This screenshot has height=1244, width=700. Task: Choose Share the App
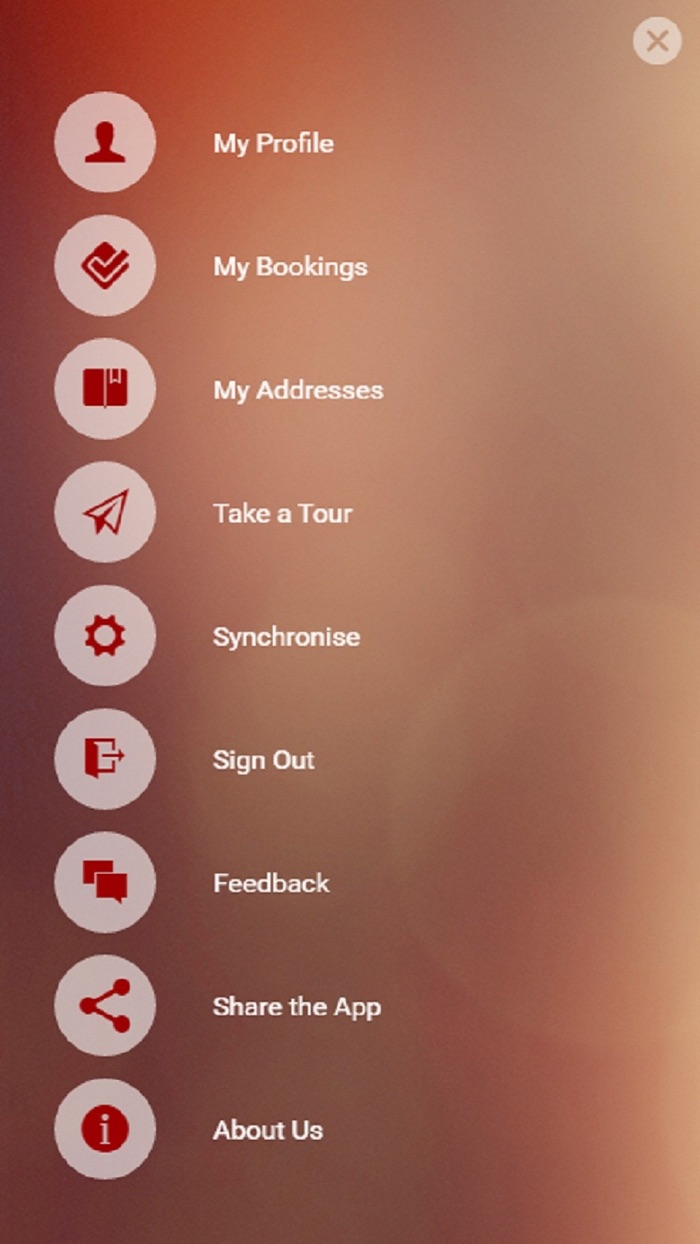pos(296,1007)
